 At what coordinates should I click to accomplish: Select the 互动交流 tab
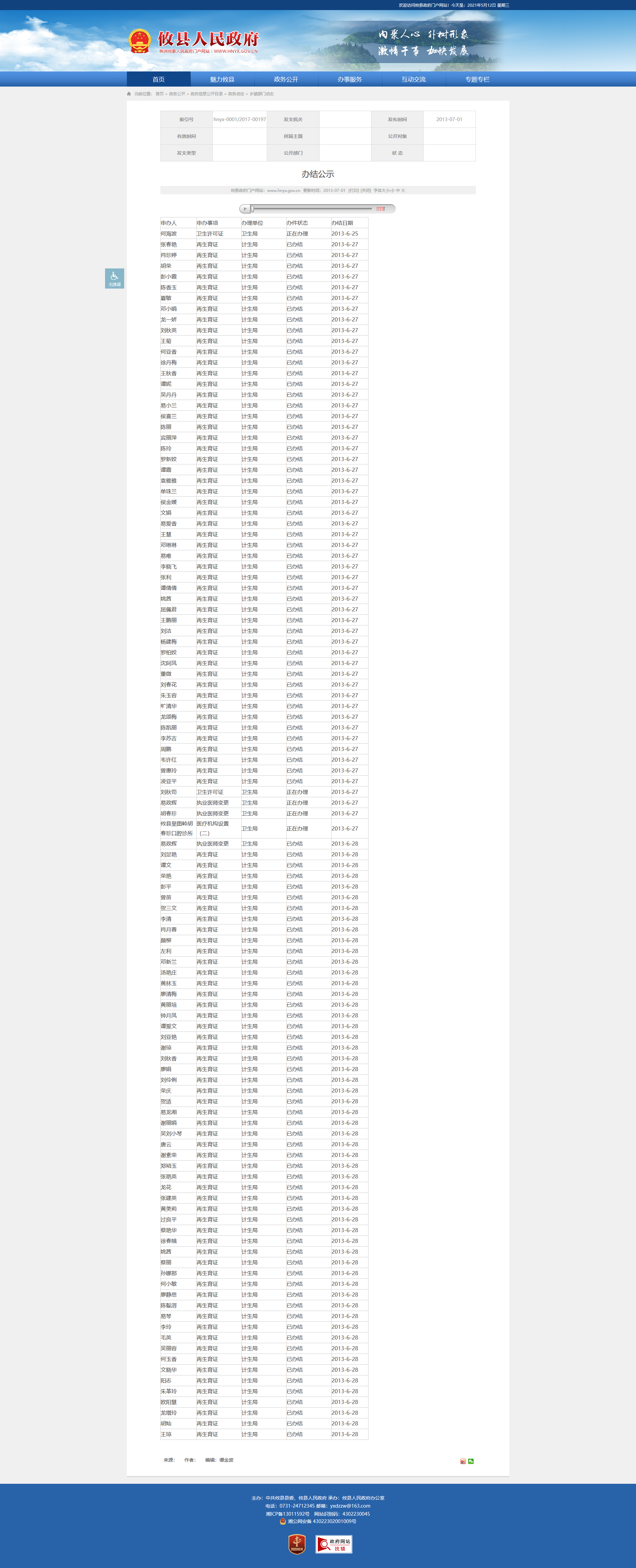[414, 79]
